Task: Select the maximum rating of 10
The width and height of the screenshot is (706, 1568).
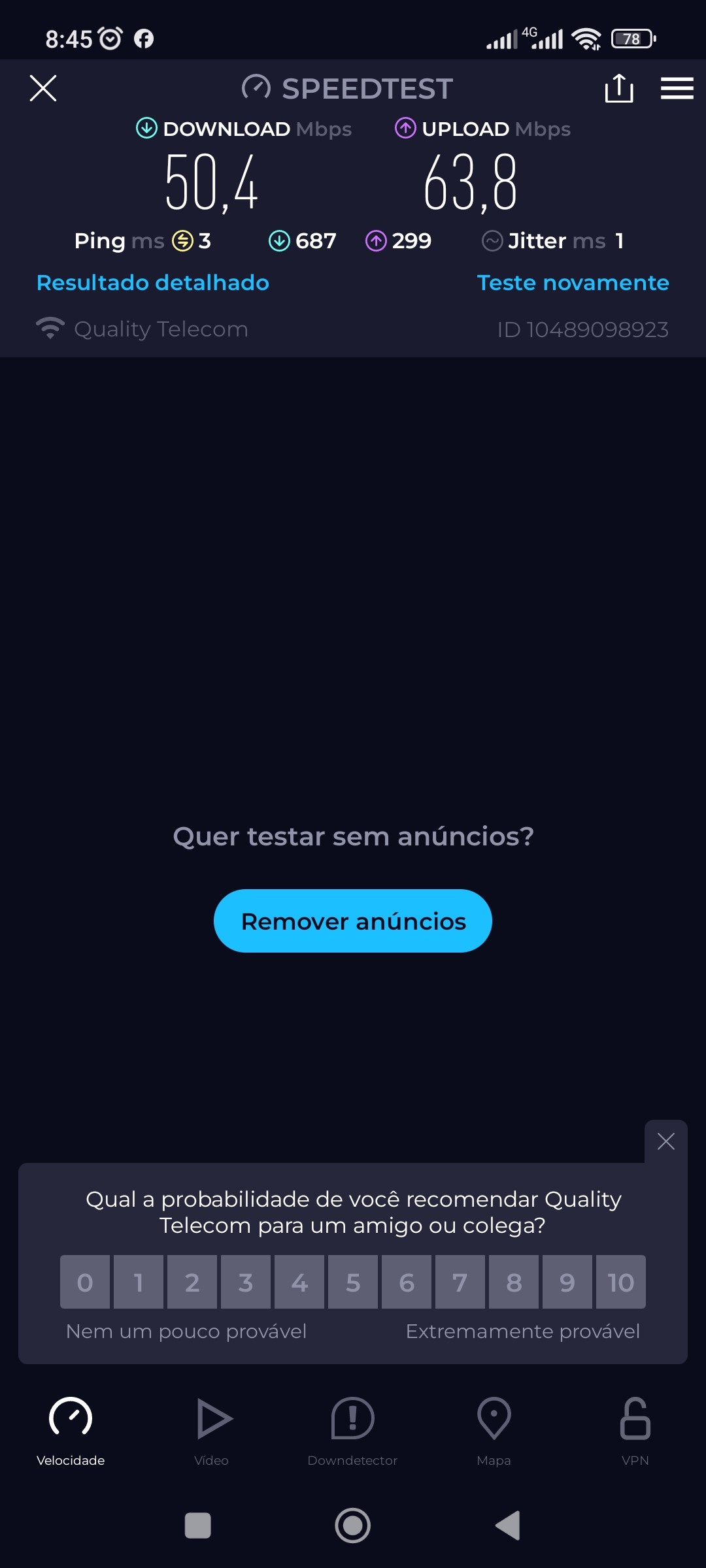Action: click(x=620, y=1282)
